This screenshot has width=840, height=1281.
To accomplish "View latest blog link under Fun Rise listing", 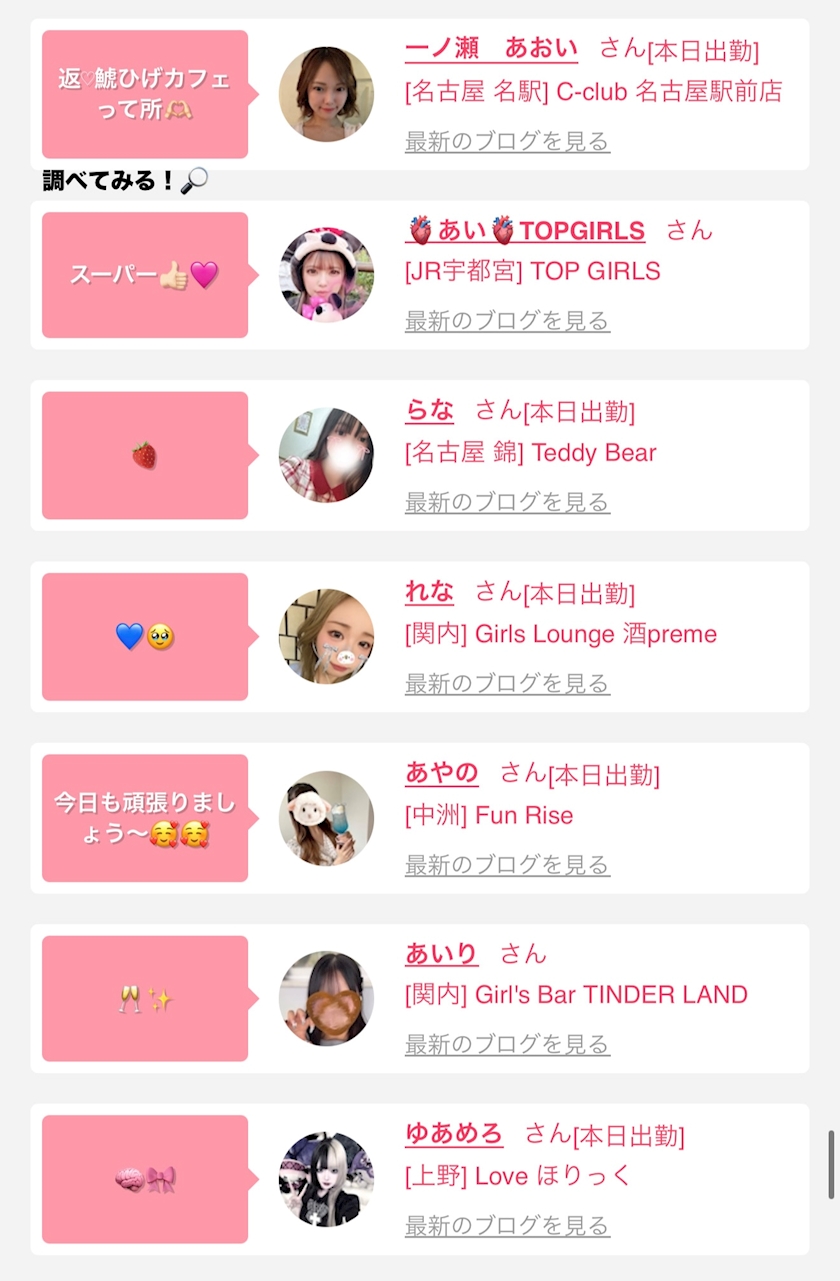I will pos(507,865).
